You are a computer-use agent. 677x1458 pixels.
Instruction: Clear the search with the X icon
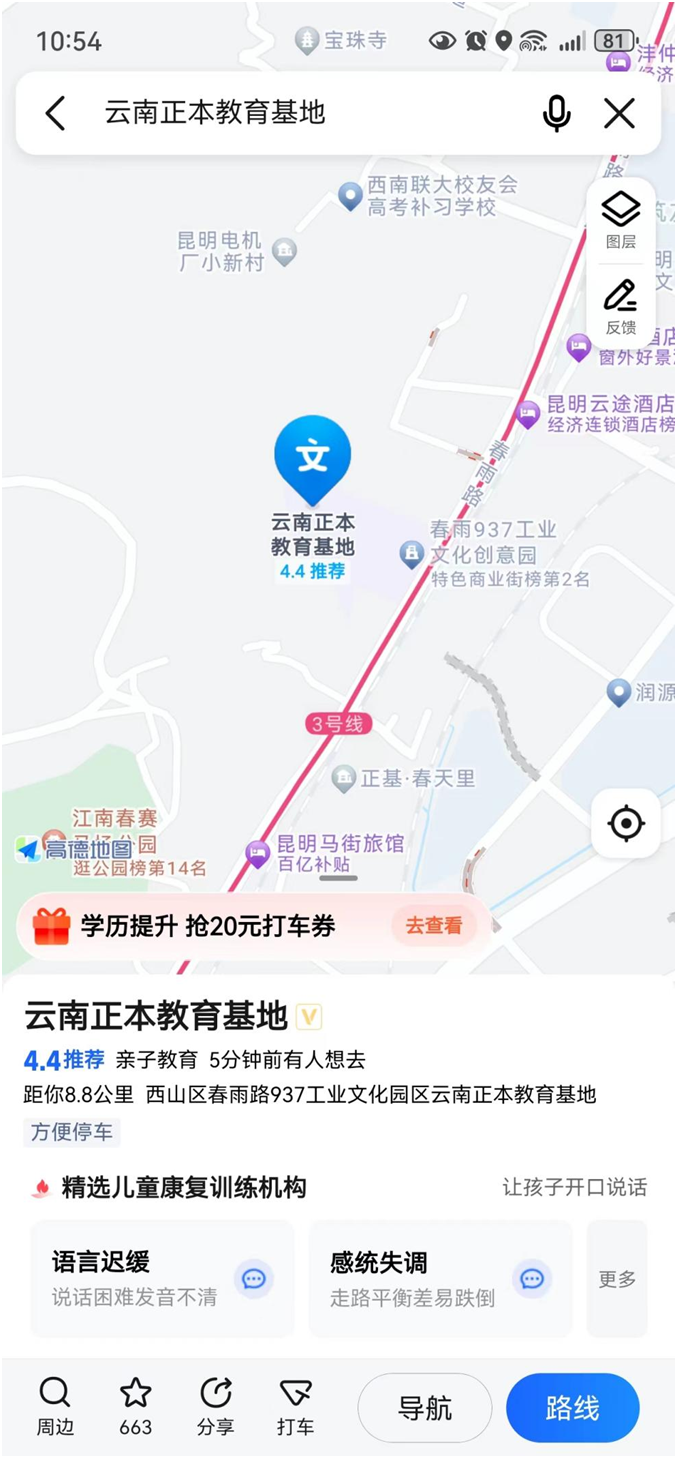620,113
